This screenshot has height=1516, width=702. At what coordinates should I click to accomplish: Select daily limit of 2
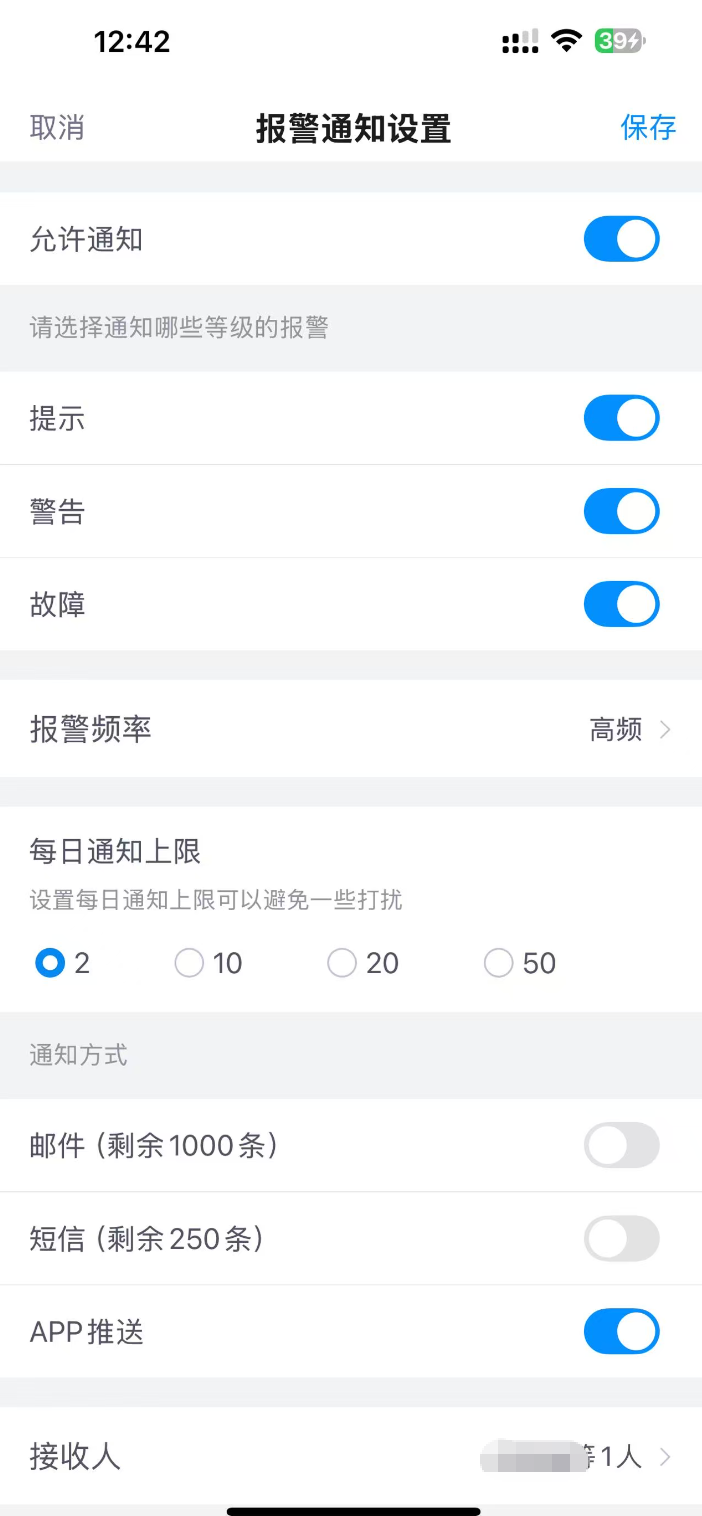click(x=50, y=963)
